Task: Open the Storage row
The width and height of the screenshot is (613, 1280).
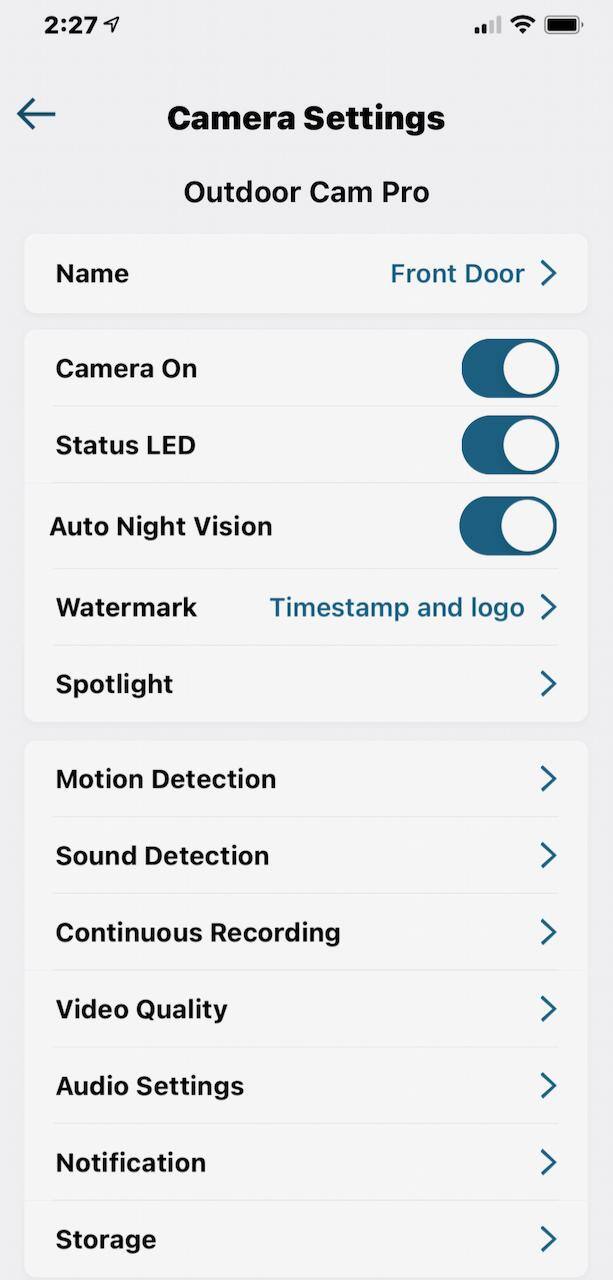Action: [306, 1240]
